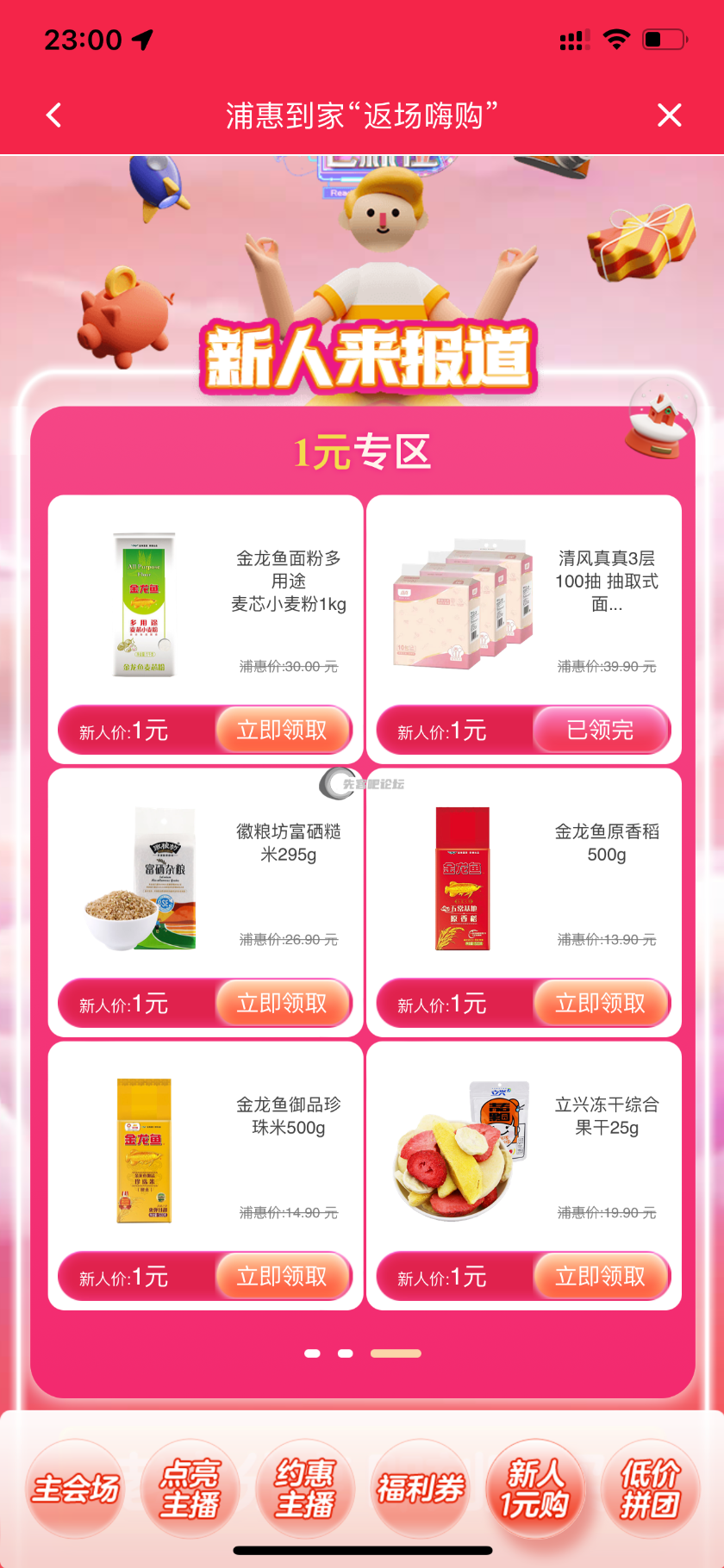The height and width of the screenshot is (1568, 724).
Task: Claim 金龙鱼原香稻500g with 立即领取
Action: (601, 1004)
